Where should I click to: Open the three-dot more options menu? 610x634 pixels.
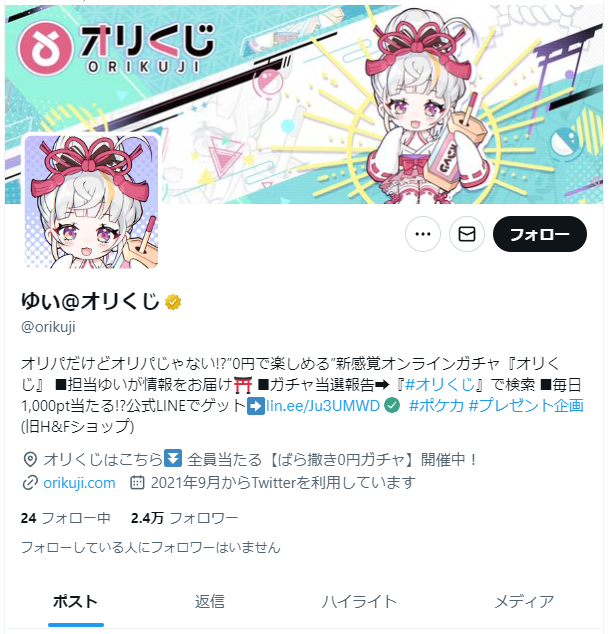[x=422, y=234]
